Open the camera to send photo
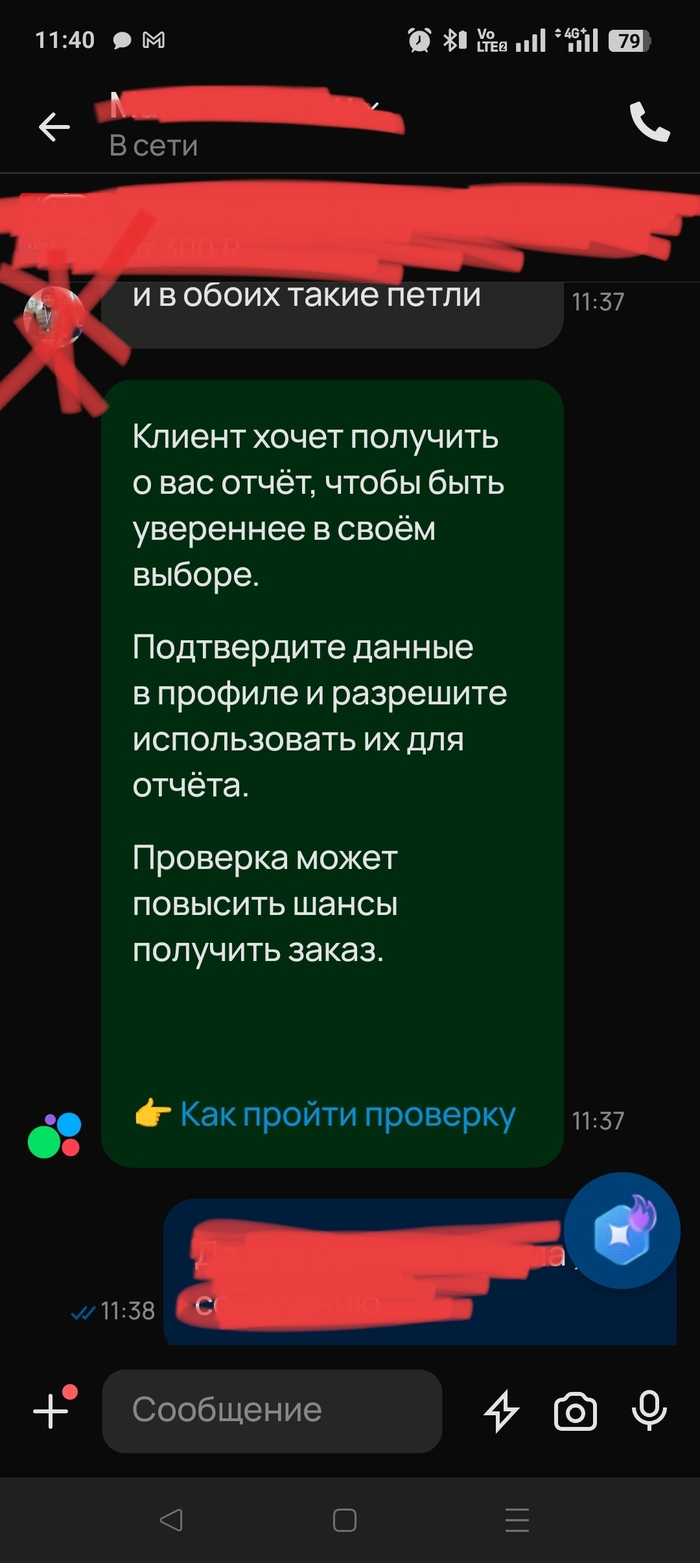This screenshot has width=700, height=1563. [575, 1411]
